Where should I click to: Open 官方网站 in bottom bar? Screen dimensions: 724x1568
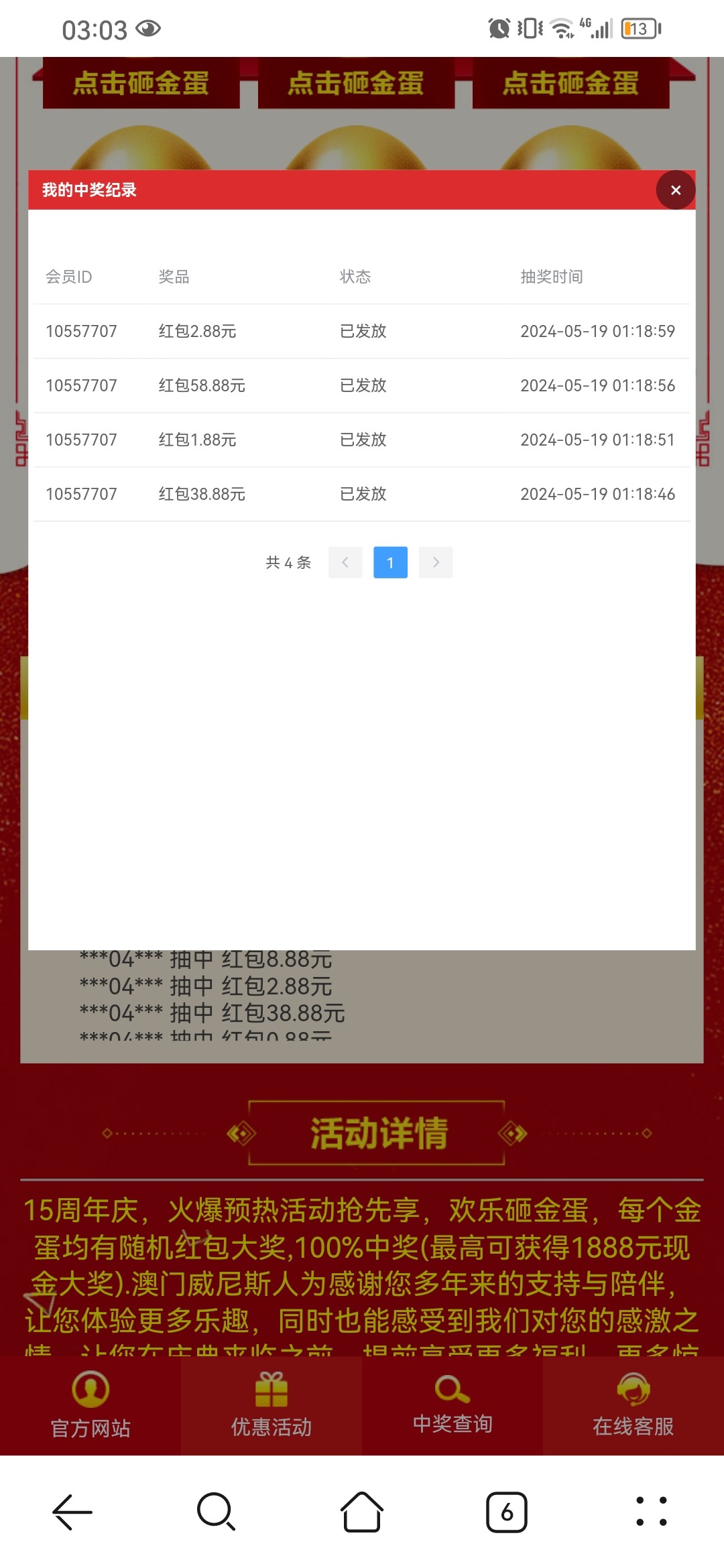pyautogui.click(x=90, y=1405)
